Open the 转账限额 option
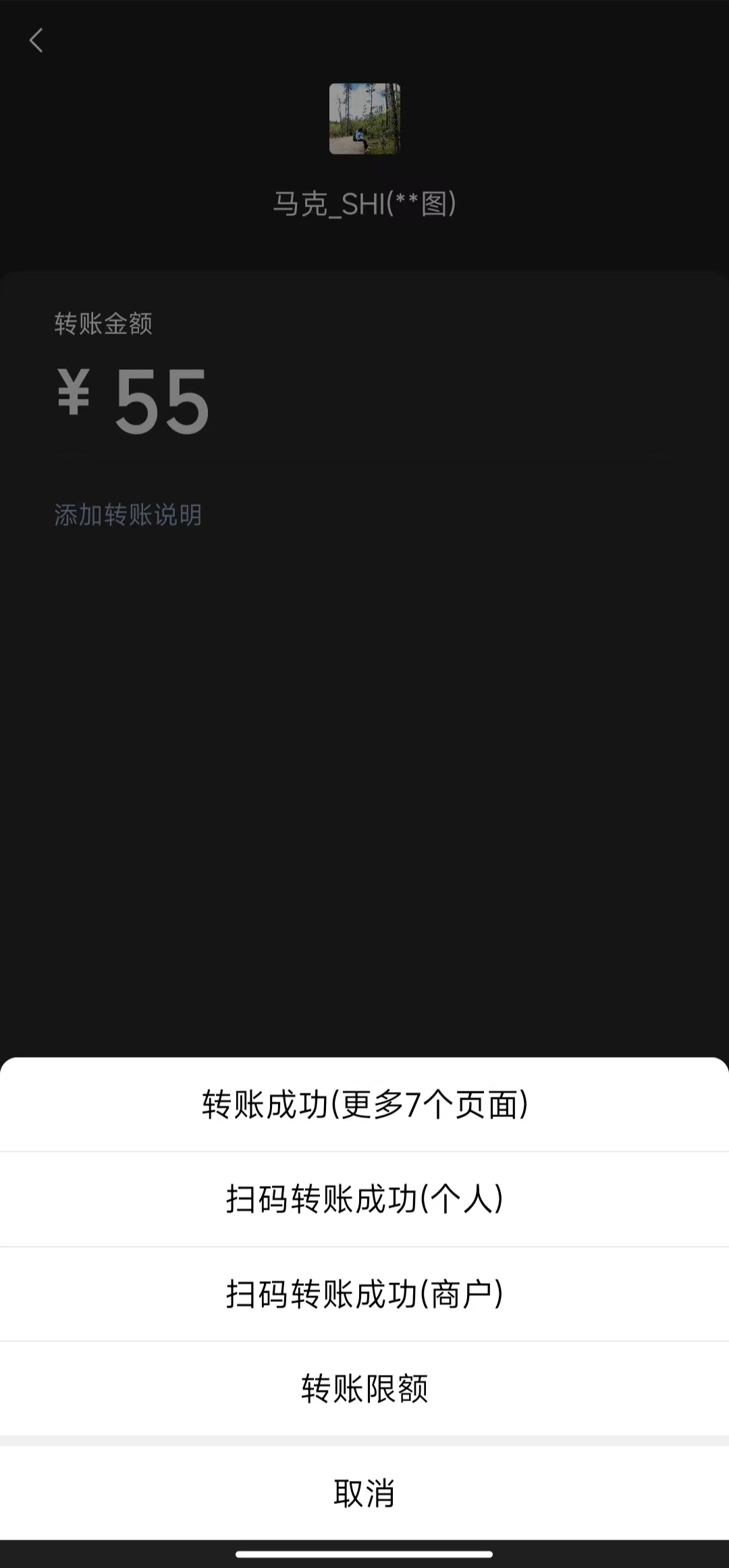This screenshot has height=1568, width=729. (364, 1388)
